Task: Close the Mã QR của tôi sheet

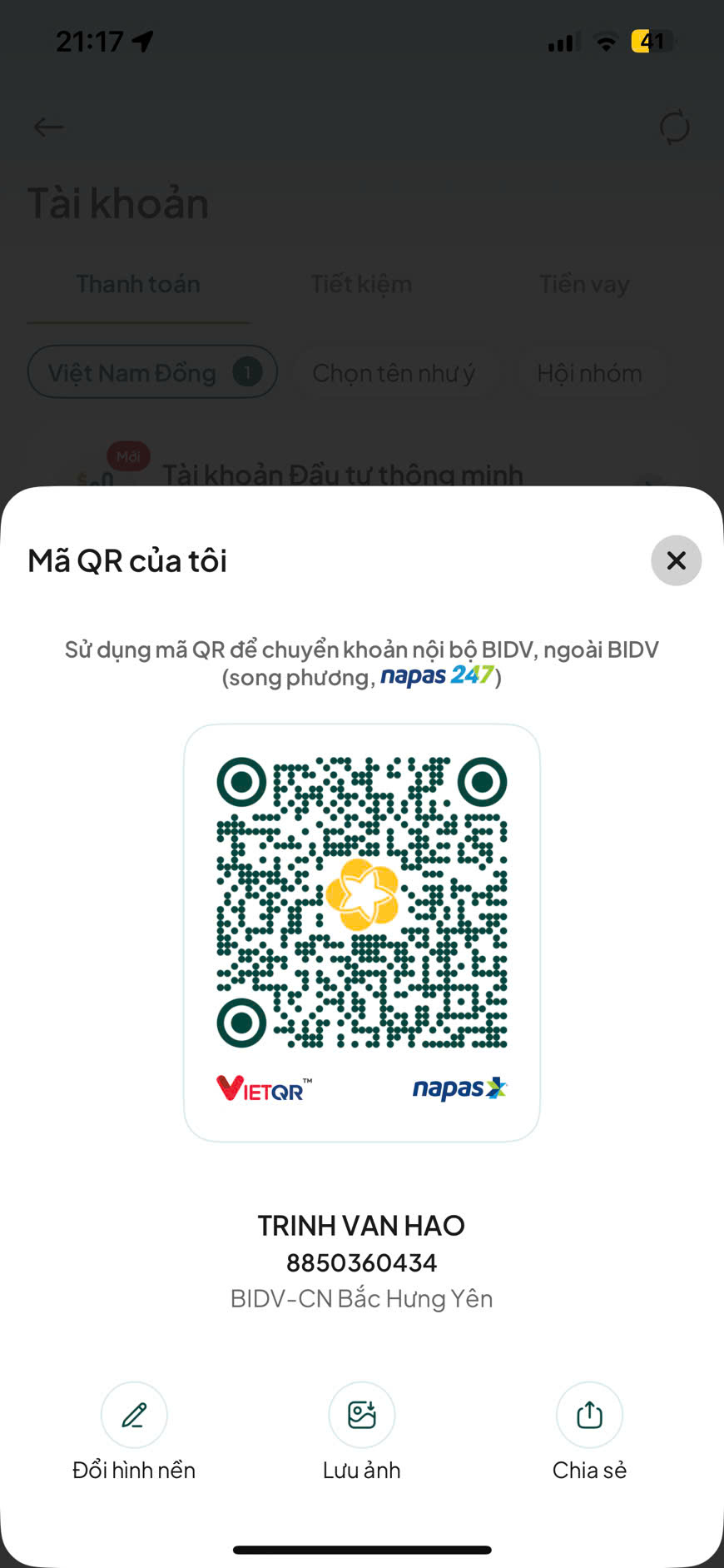Action: click(x=676, y=560)
